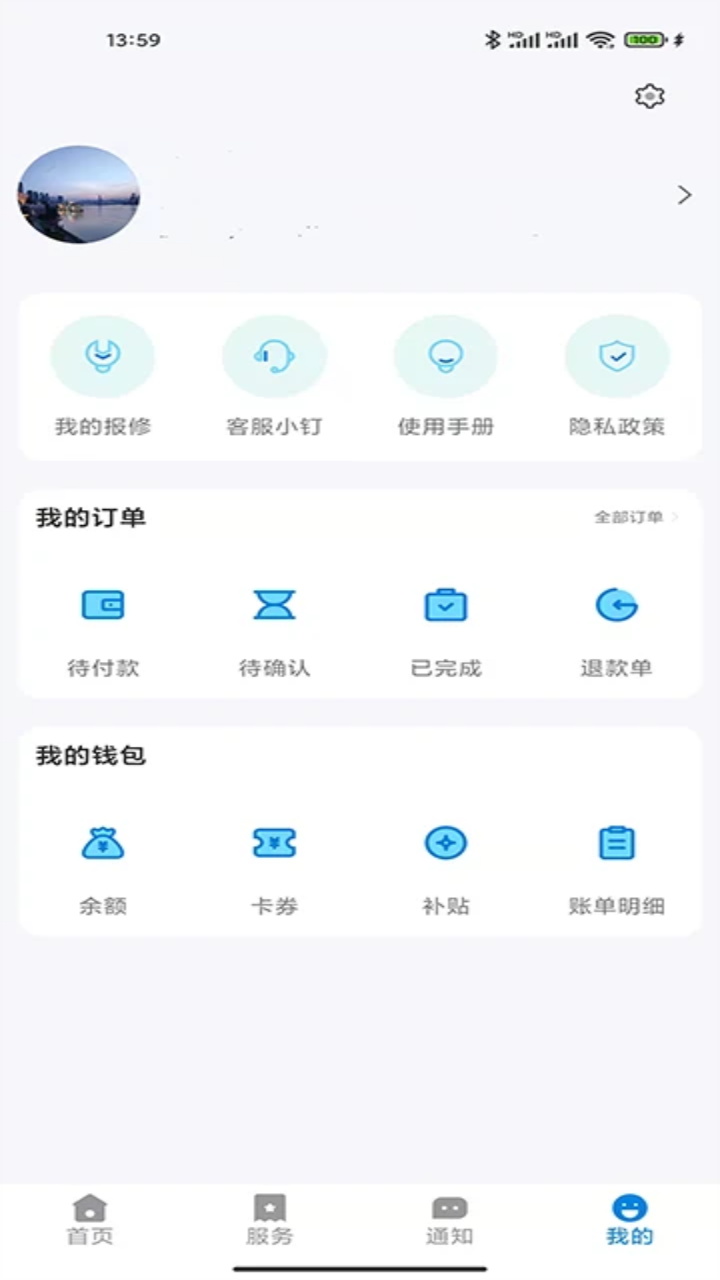Open the settings gear
Image resolution: width=720 pixels, height=1280 pixels.
tap(648, 96)
